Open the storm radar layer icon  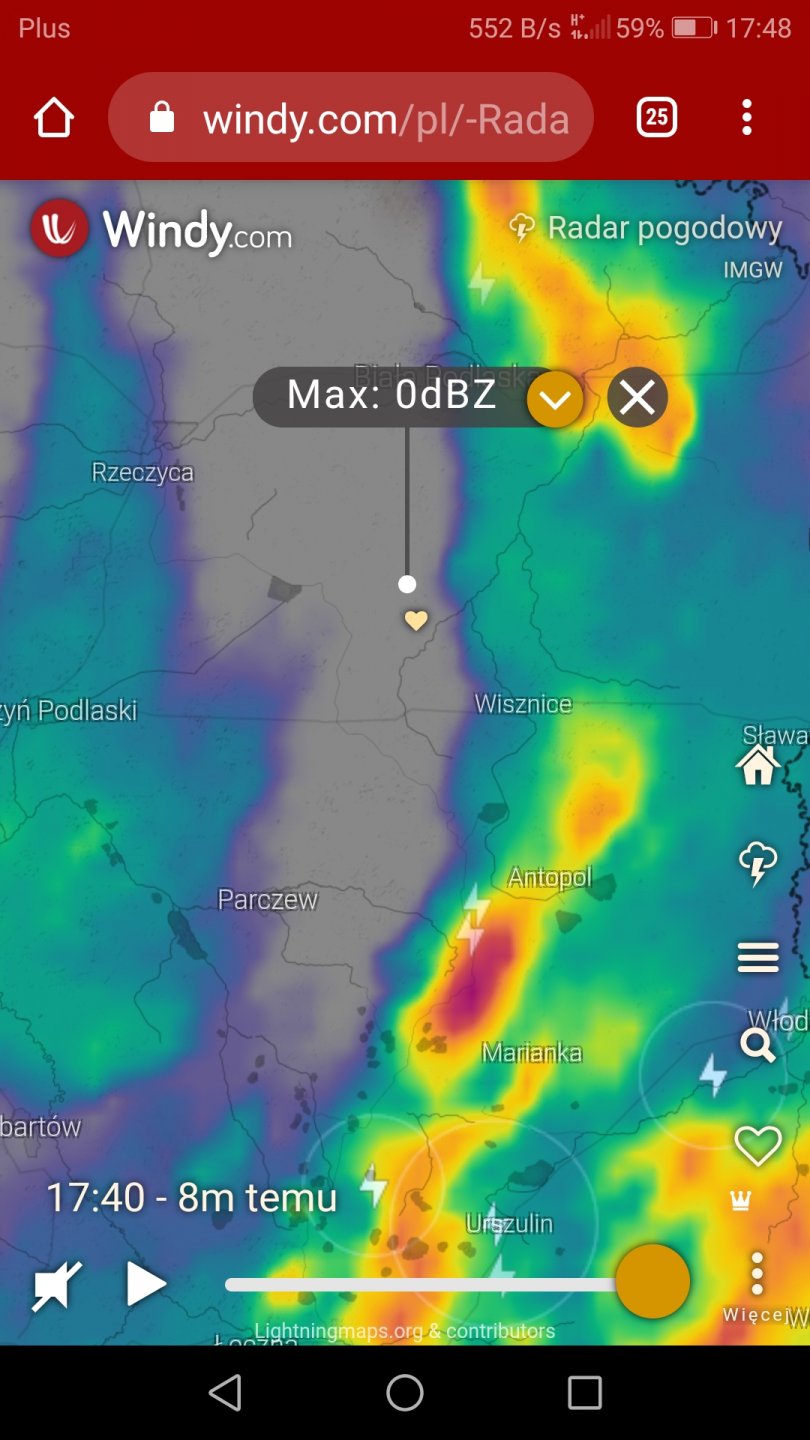[757, 862]
